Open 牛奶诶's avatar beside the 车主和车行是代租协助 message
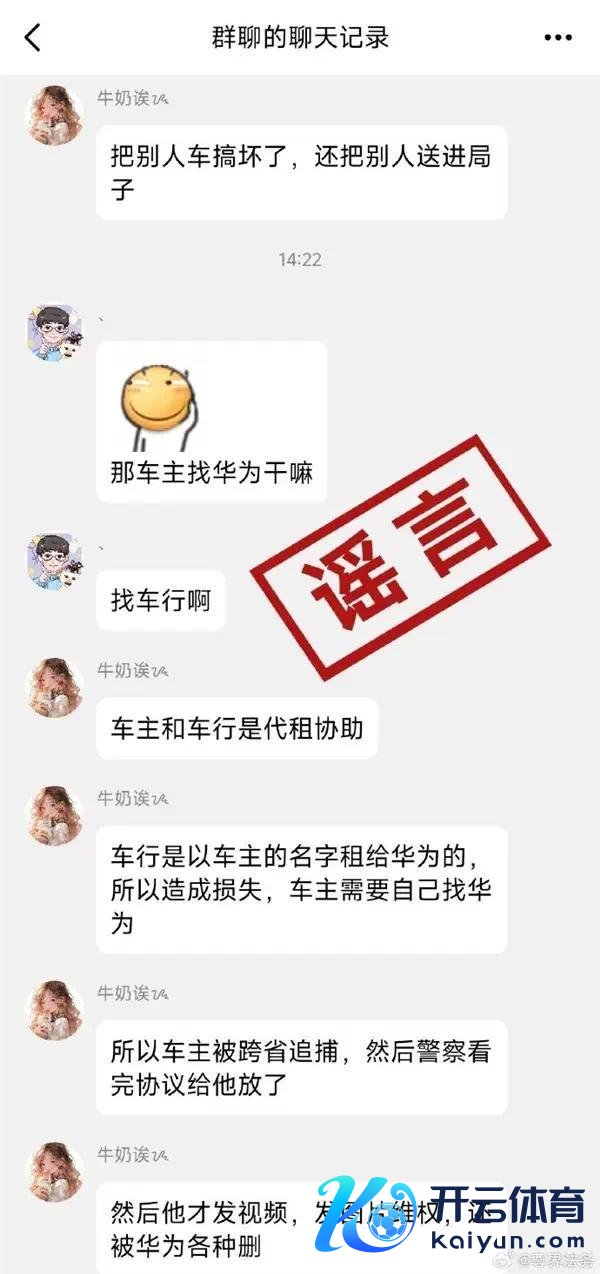 pyautogui.click(x=54, y=687)
